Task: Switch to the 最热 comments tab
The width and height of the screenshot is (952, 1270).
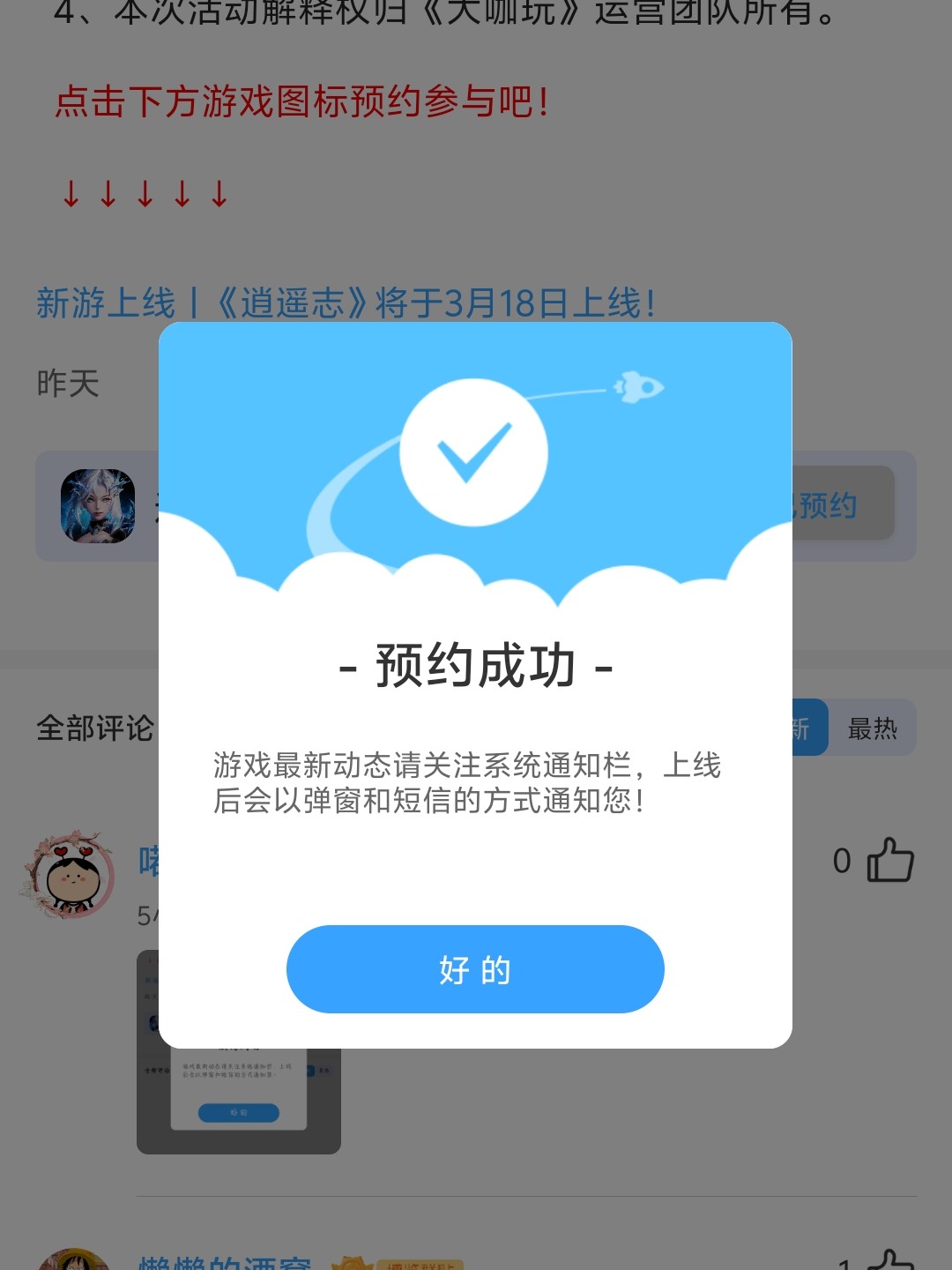Action: (872, 728)
